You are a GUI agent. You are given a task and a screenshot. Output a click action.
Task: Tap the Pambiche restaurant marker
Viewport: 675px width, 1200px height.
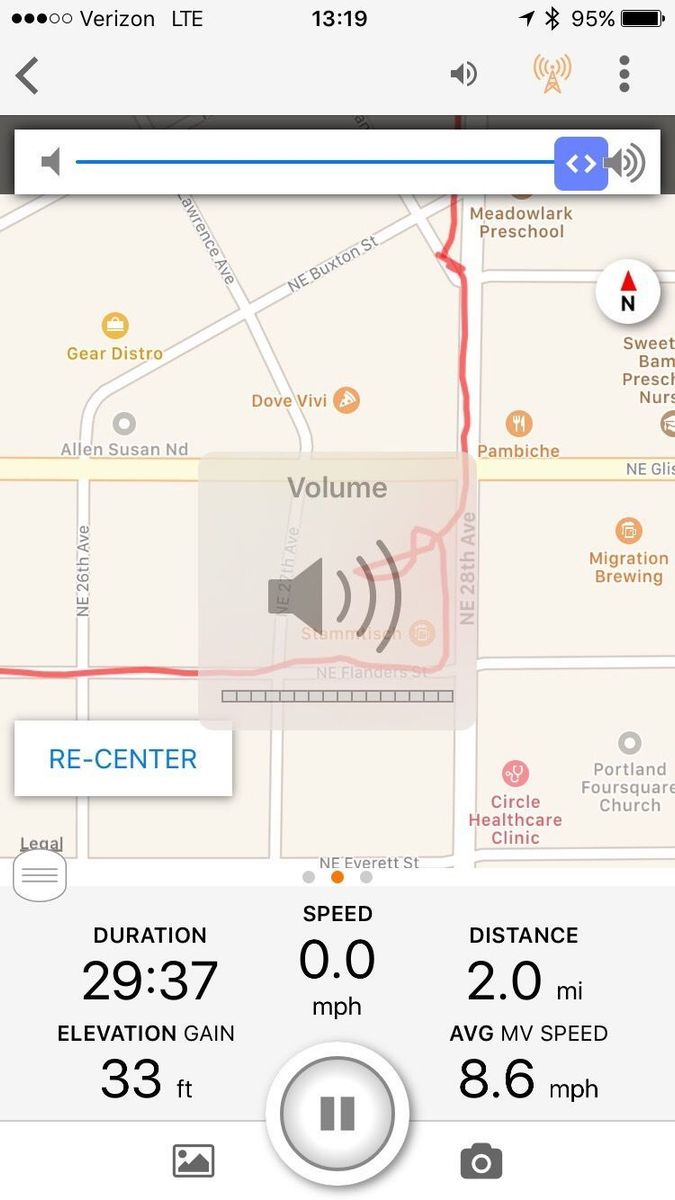[x=518, y=423]
